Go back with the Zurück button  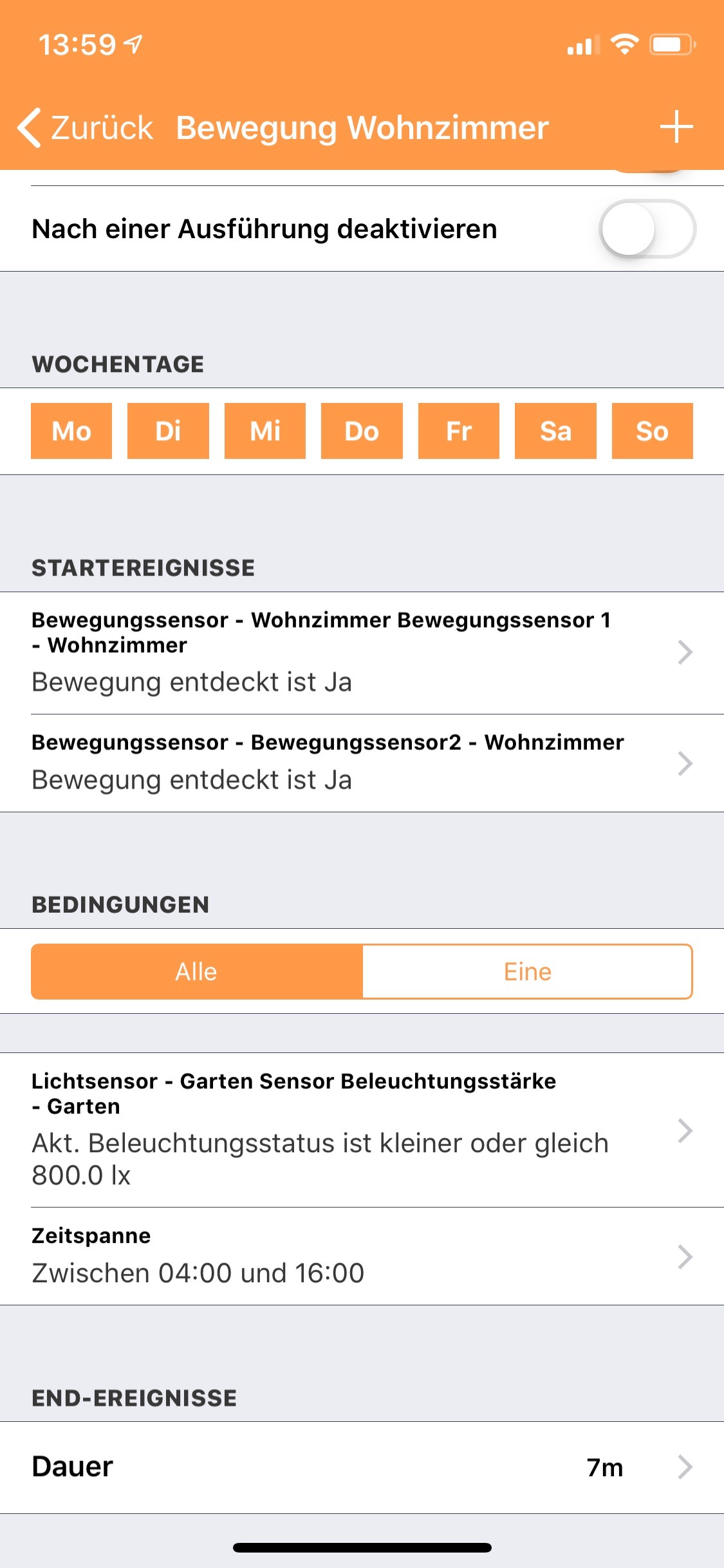point(86,127)
